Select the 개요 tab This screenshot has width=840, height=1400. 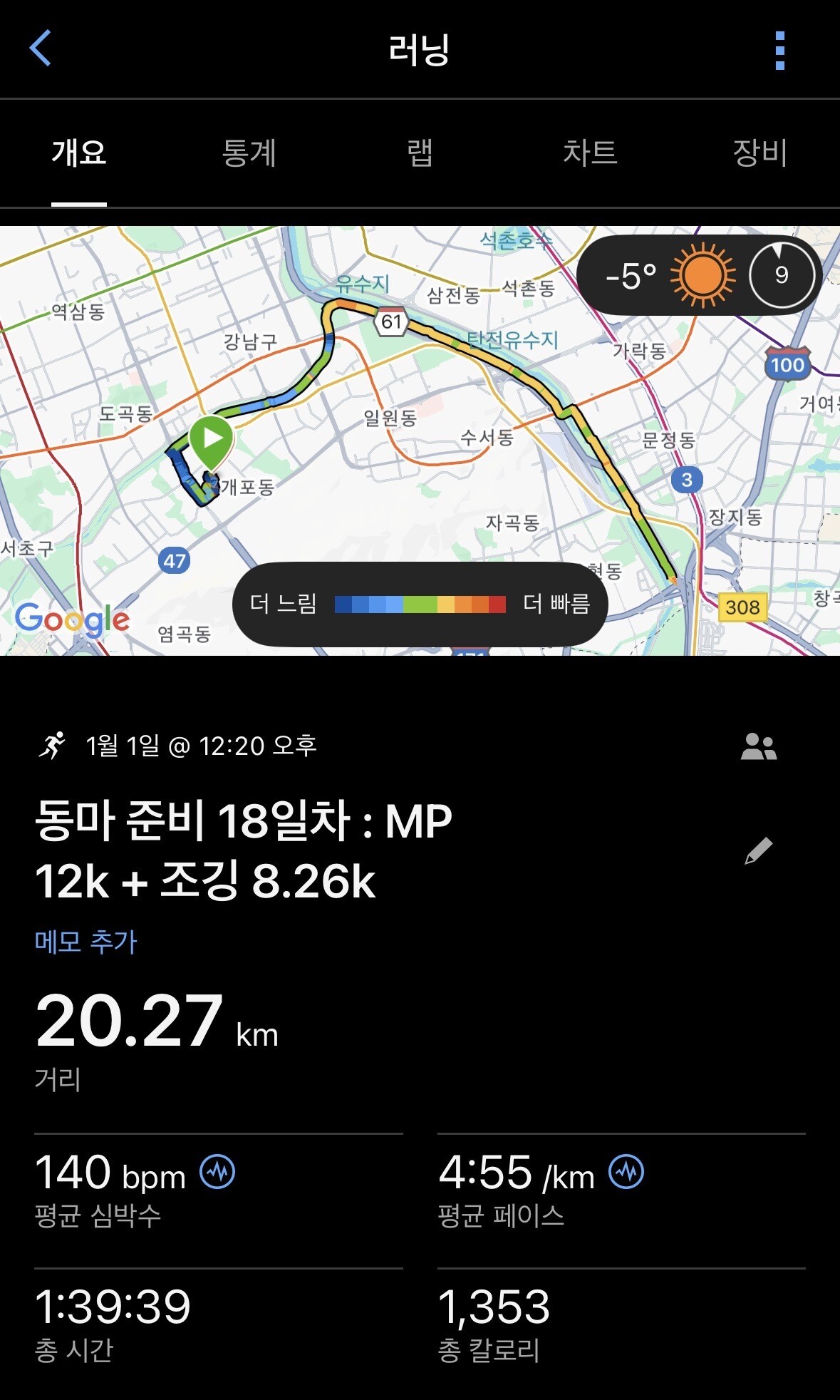79,153
